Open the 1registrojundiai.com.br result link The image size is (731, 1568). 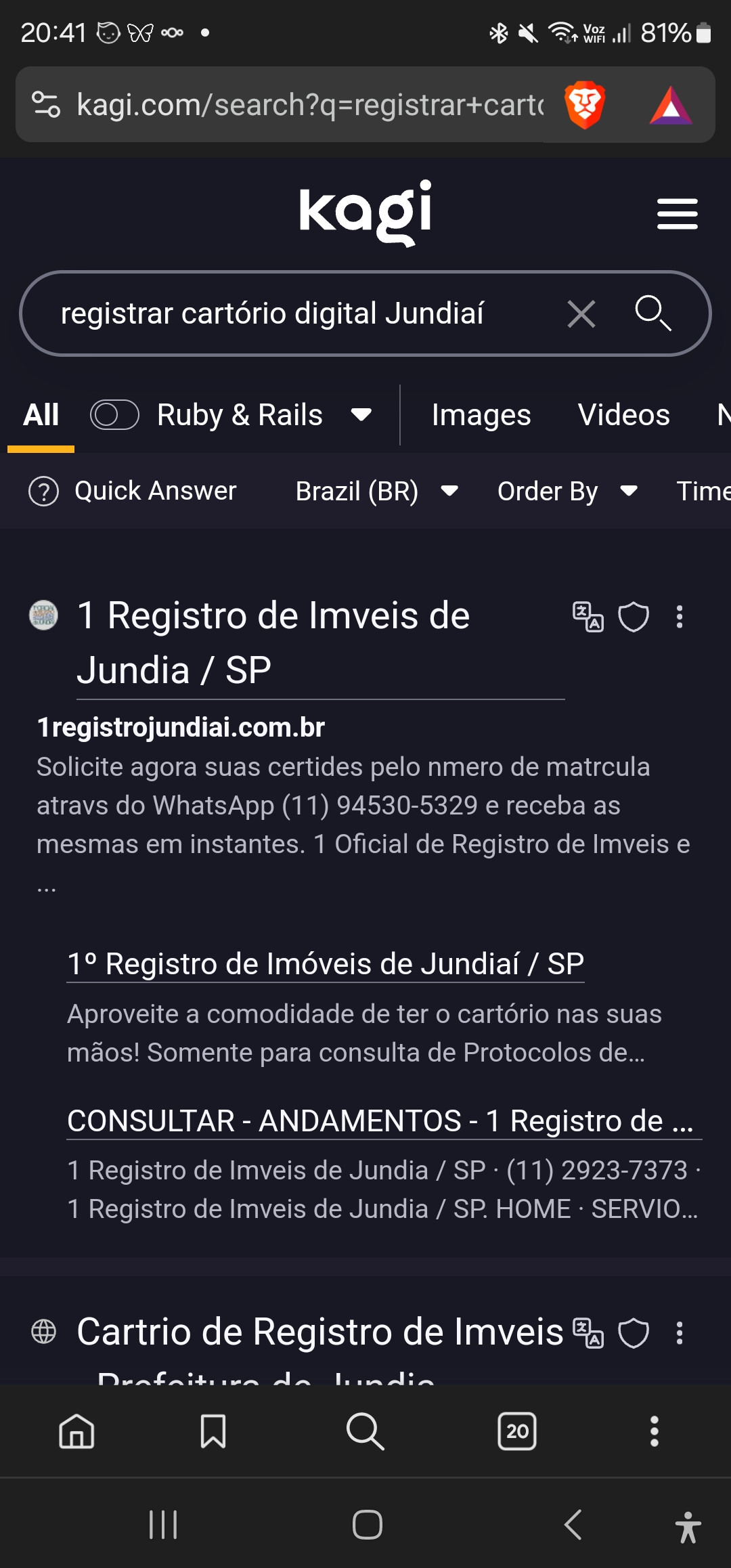pyautogui.click(x=181, y=726)
